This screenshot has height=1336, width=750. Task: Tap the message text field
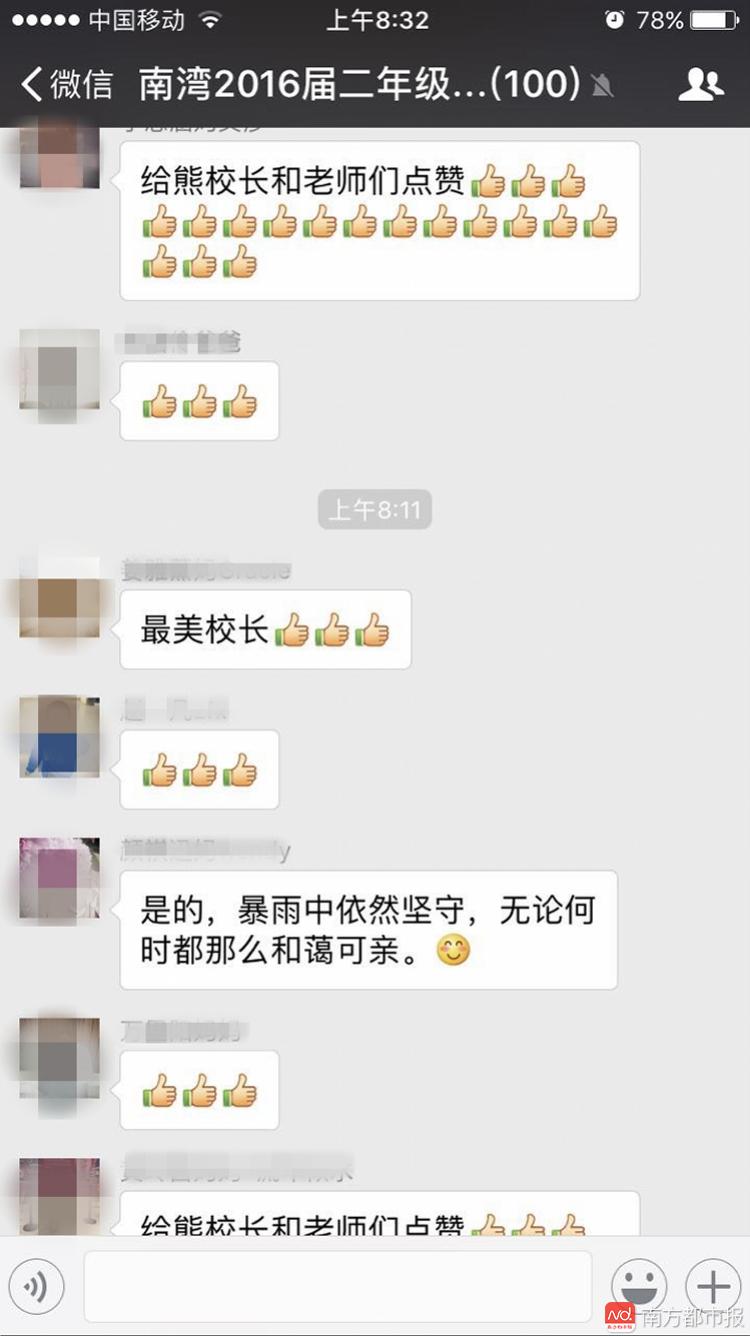[338, 1286]
